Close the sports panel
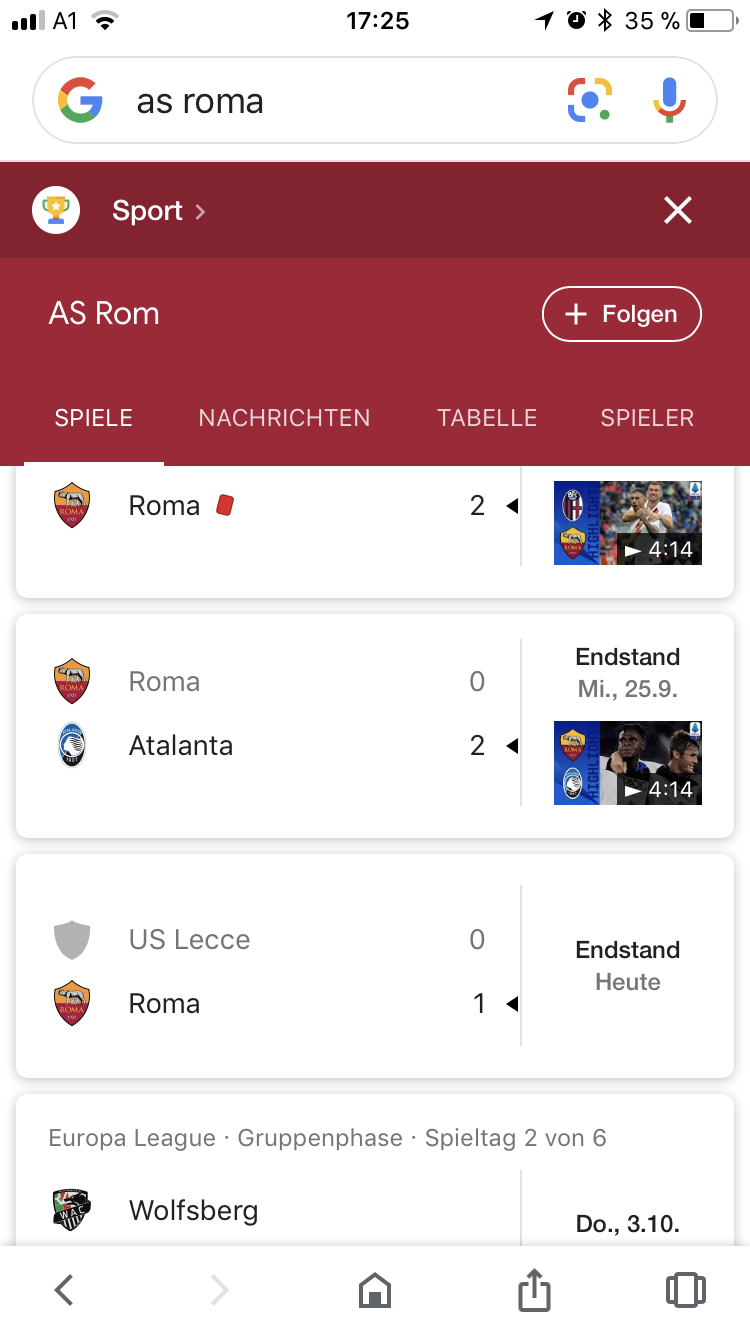This screenshot has width=750, height=1334. pyautogui.click(x=678, y=211)
